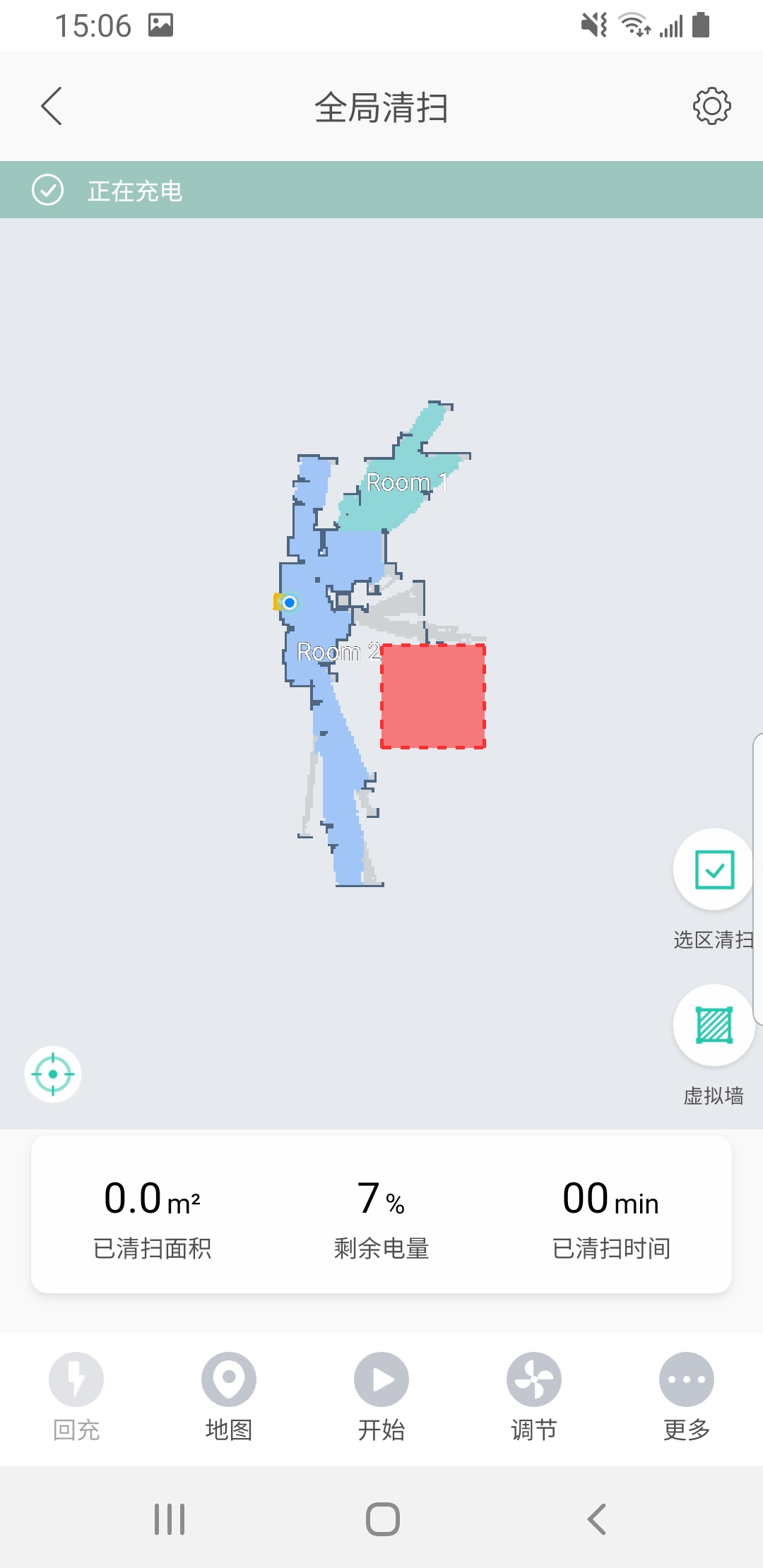This screenshot has width=763, height=1568.
Task: Tap the 开始 start cleaning button
Action: click(381, 1379)
